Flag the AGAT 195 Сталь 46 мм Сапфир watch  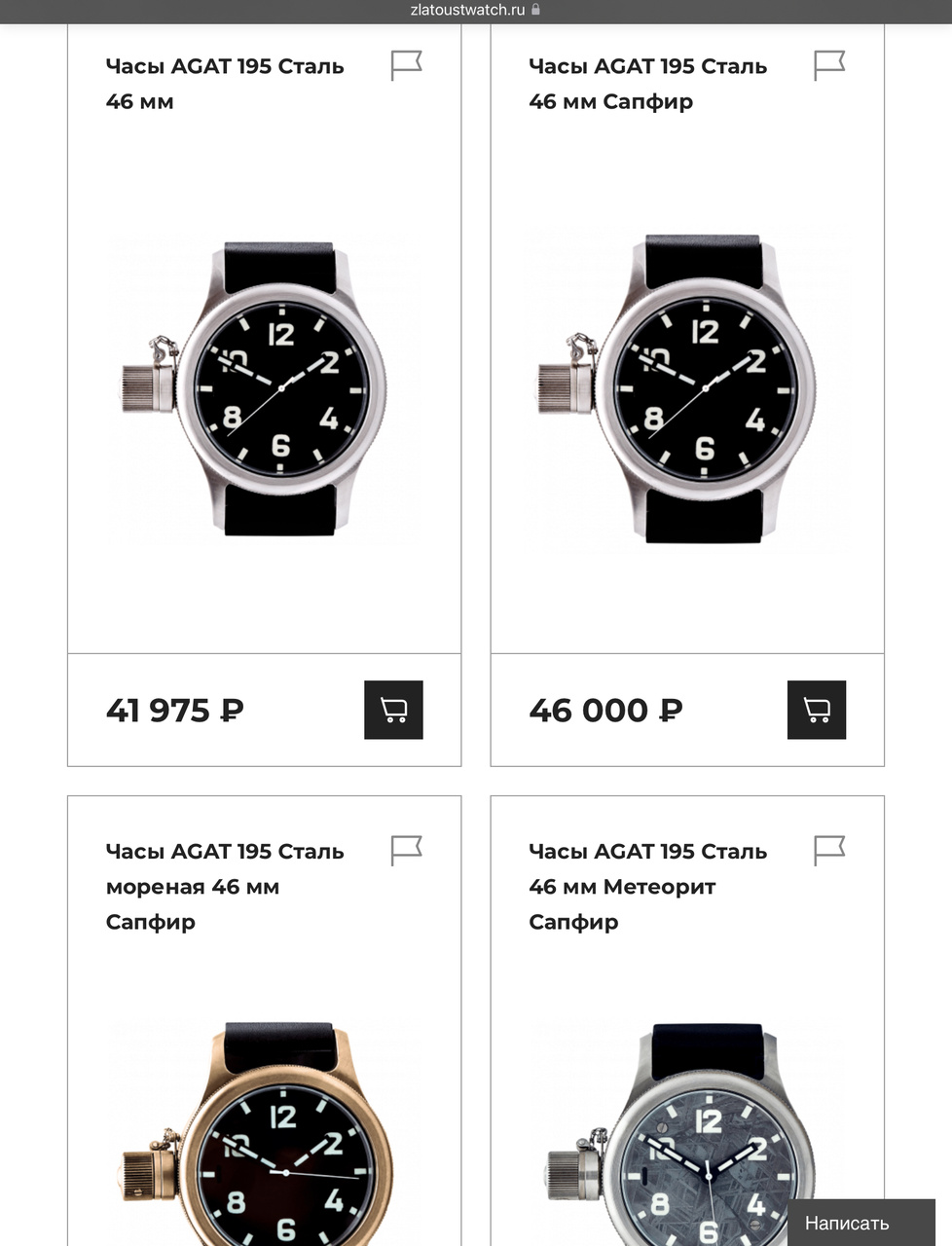tap(828, 66)
